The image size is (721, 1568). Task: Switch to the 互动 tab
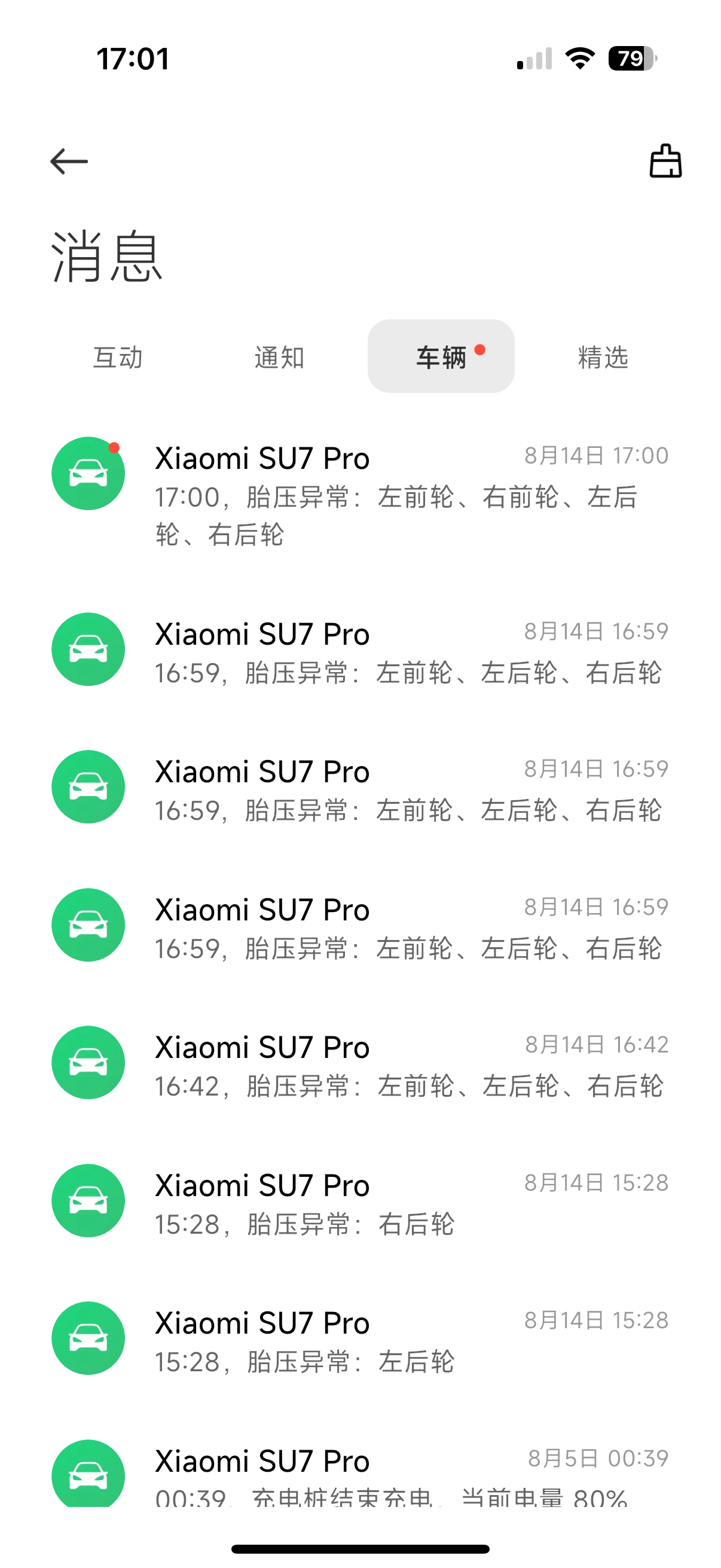[117, 356]
